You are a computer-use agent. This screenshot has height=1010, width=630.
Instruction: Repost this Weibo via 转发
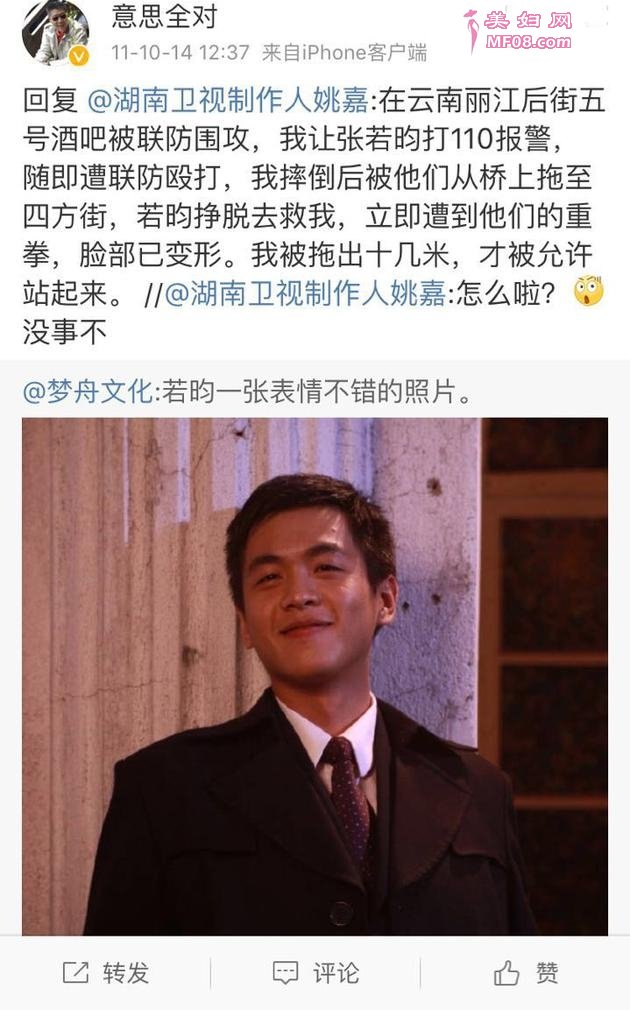pos(105,972)
